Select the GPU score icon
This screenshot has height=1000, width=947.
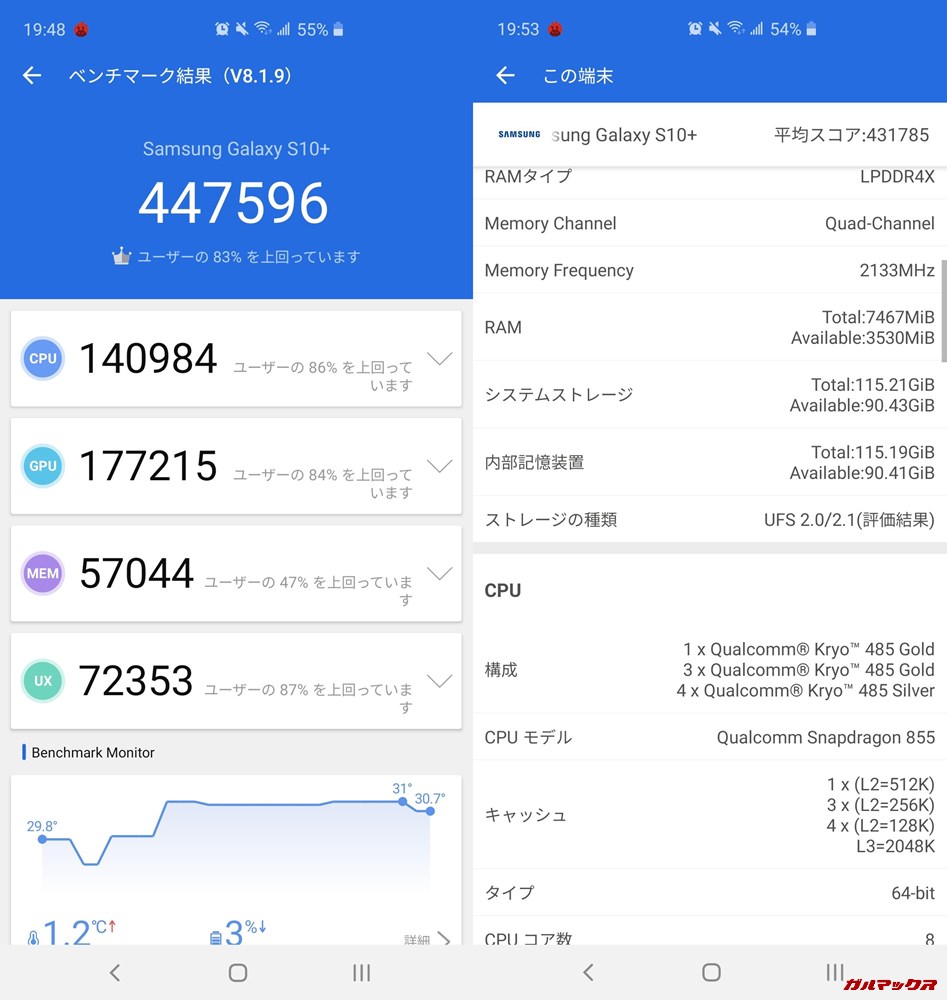click(x=42, y=466)
